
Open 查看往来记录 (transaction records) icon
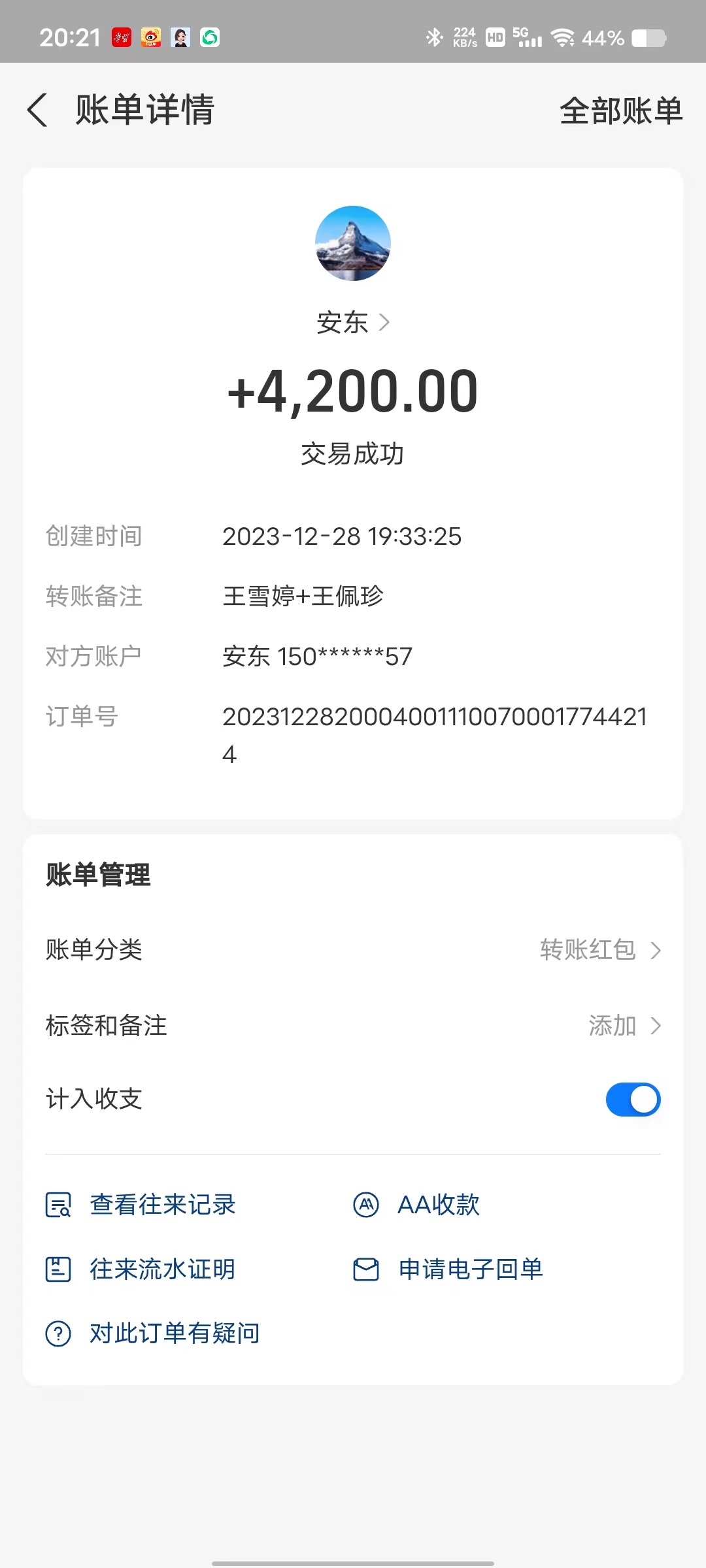pos(59,1205)
